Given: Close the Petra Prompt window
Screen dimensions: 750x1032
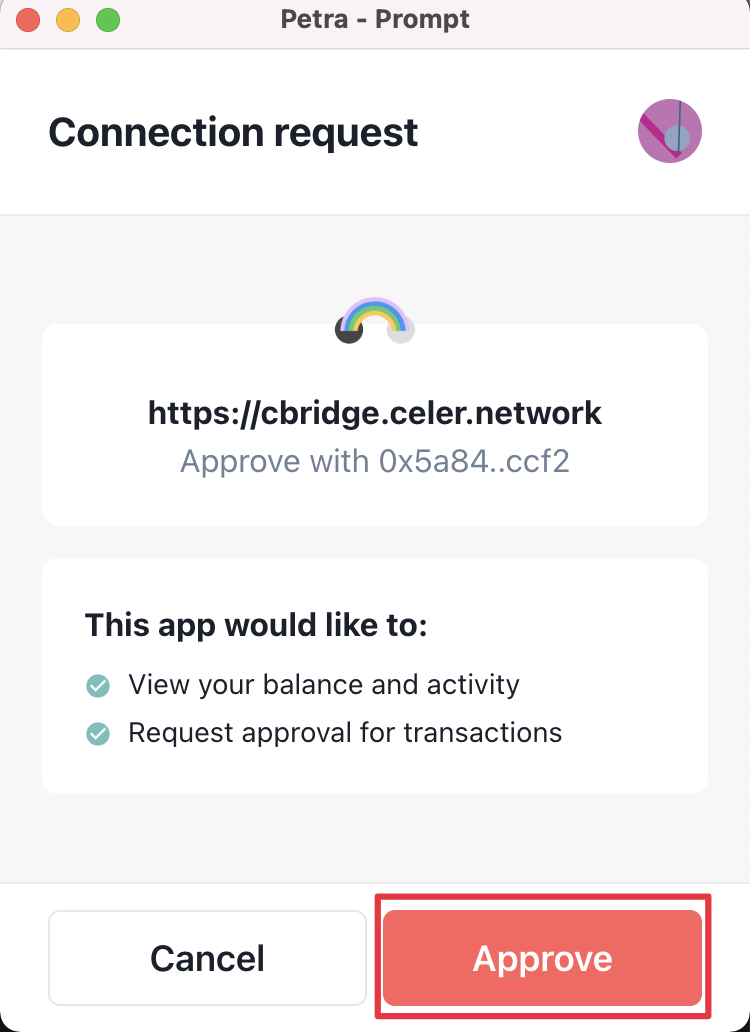Looking at the screenshot, I should tap(28, 19).
